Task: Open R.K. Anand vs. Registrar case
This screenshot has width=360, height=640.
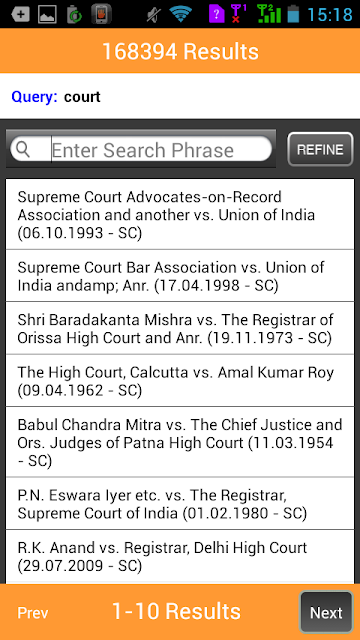Action: coord(180,556)
